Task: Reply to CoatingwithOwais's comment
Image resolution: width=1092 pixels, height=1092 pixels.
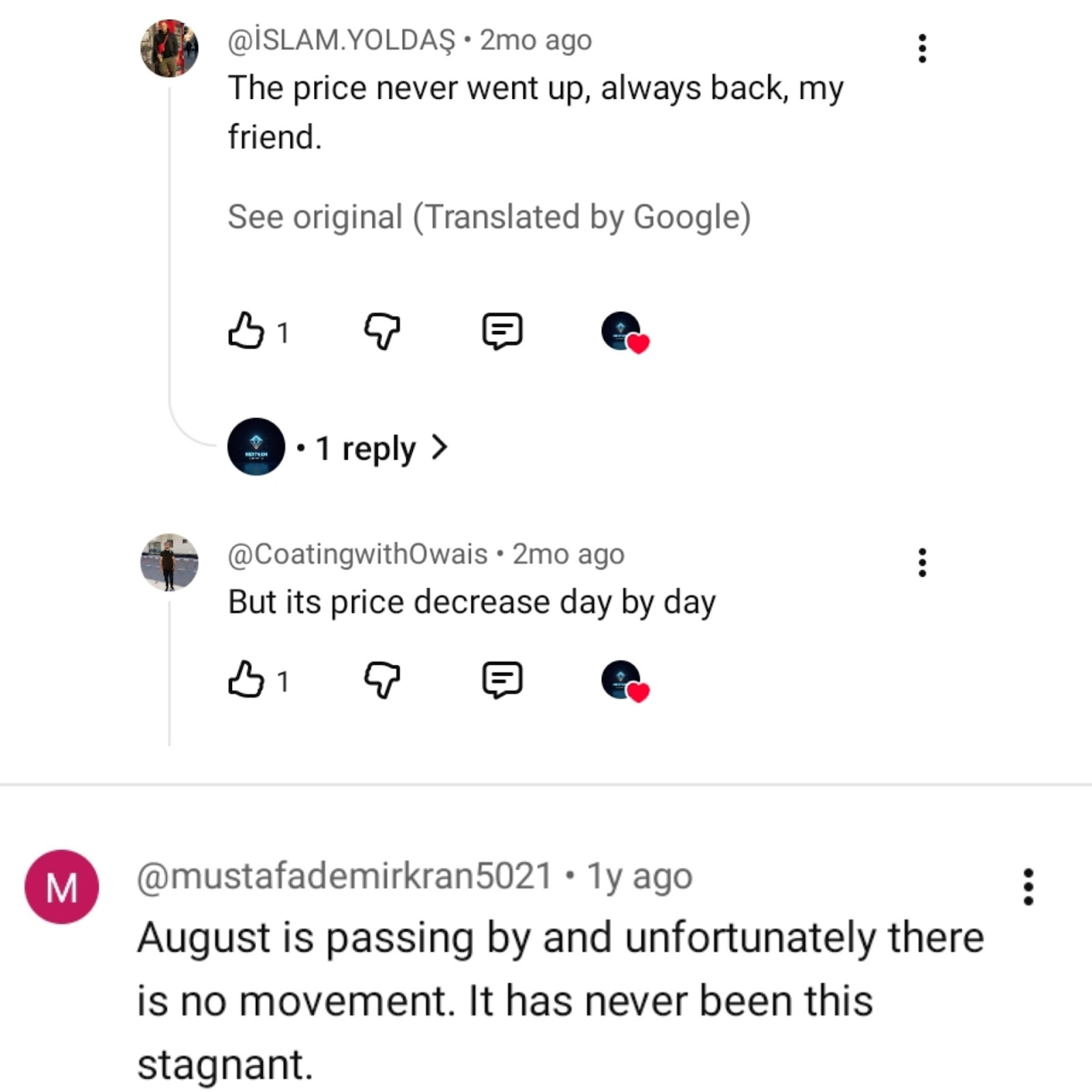Action: coord(502,680)
